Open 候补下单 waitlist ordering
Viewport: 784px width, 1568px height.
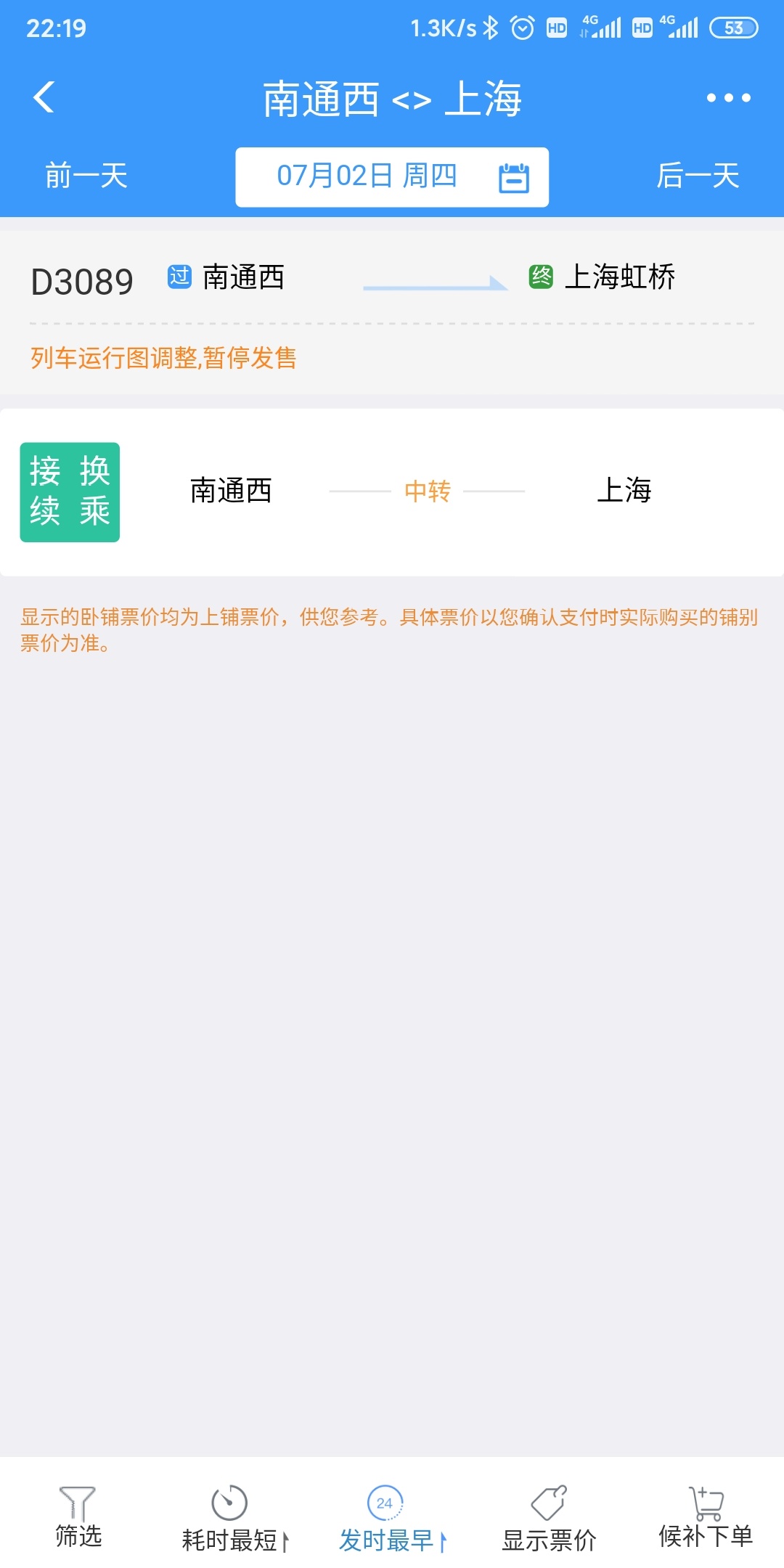(706, 1516)
